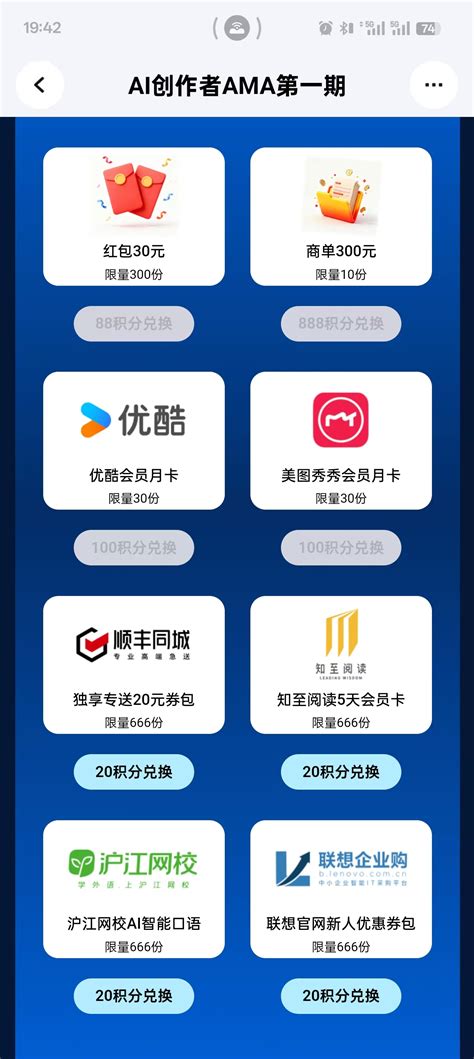Viewport: 474px width, 1059px height.
Task: View the 沪江网校AI智能口语 card
Action: 134,889
